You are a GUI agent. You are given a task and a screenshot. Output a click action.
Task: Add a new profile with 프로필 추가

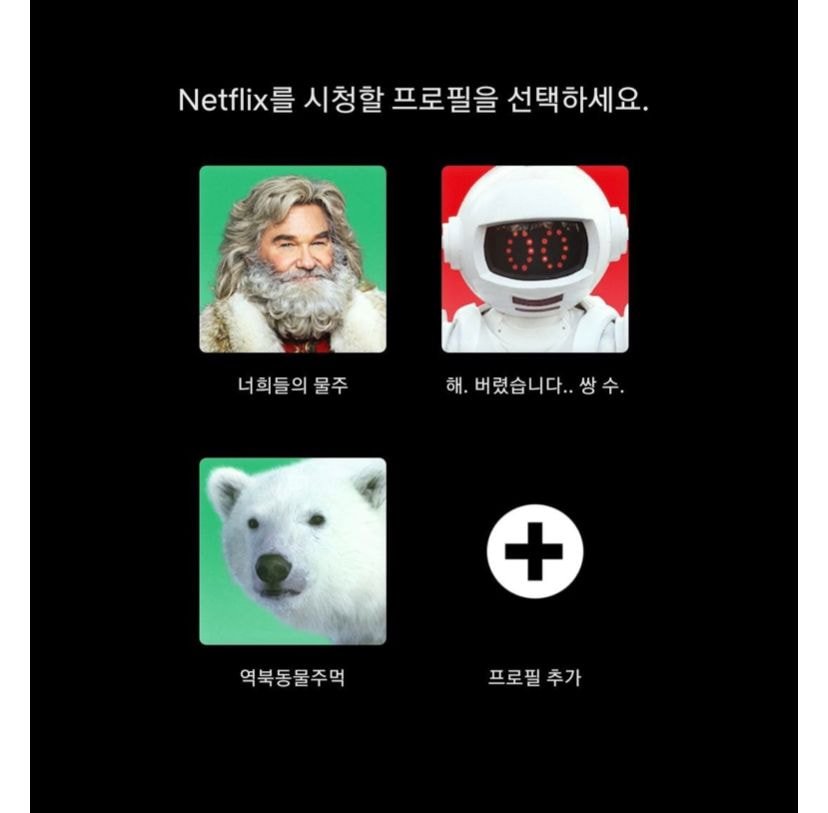tap(534, 551)
